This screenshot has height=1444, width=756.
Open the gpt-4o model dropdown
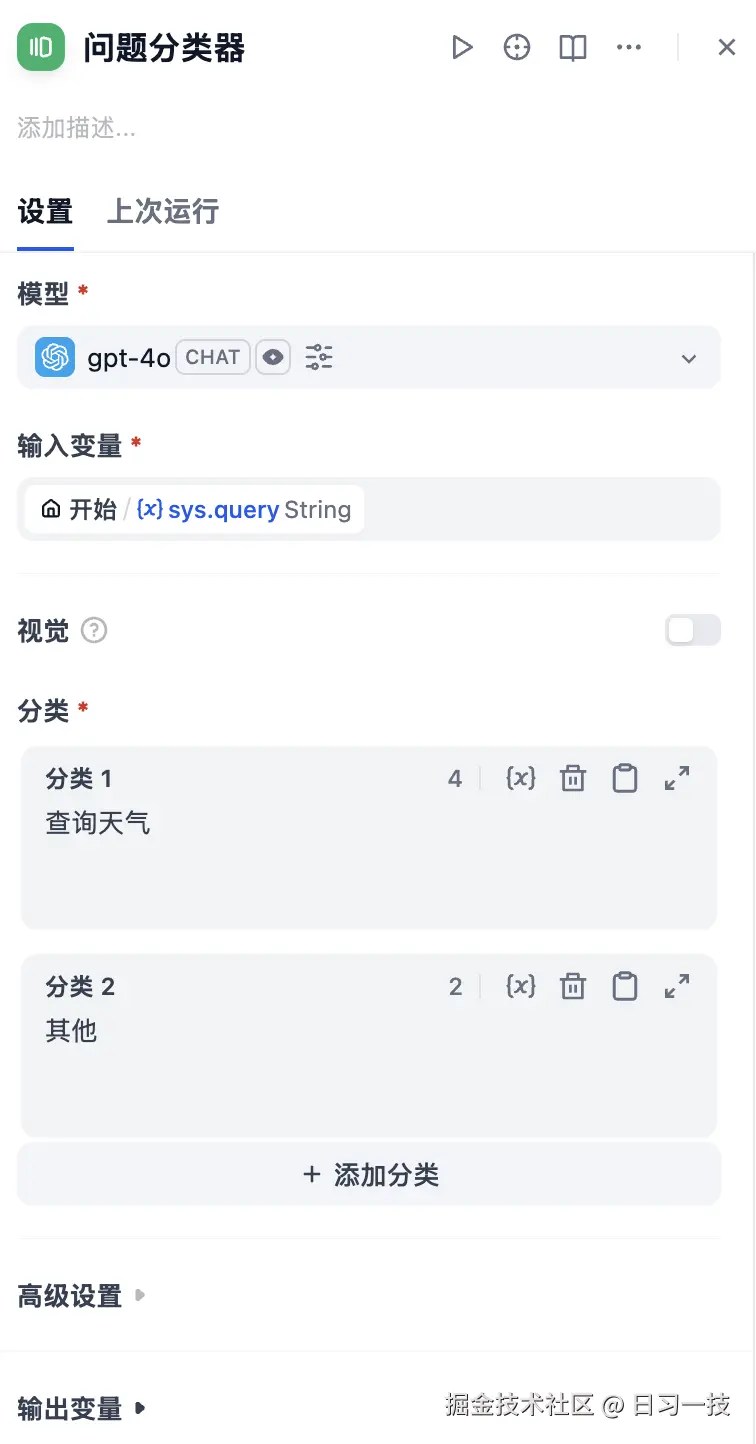tap(369, 357)
